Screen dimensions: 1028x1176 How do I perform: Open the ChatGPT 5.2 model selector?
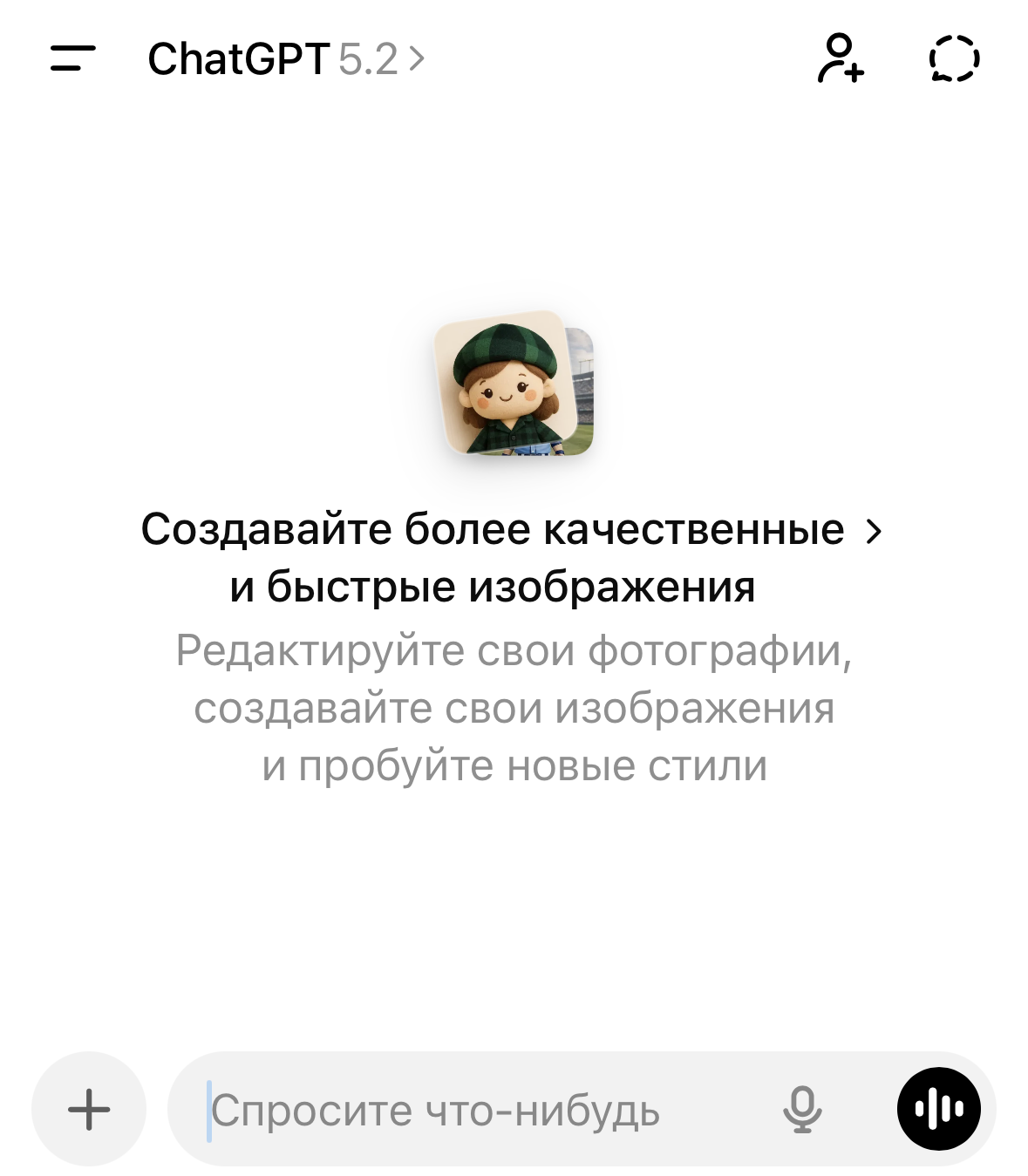[285, 59]
